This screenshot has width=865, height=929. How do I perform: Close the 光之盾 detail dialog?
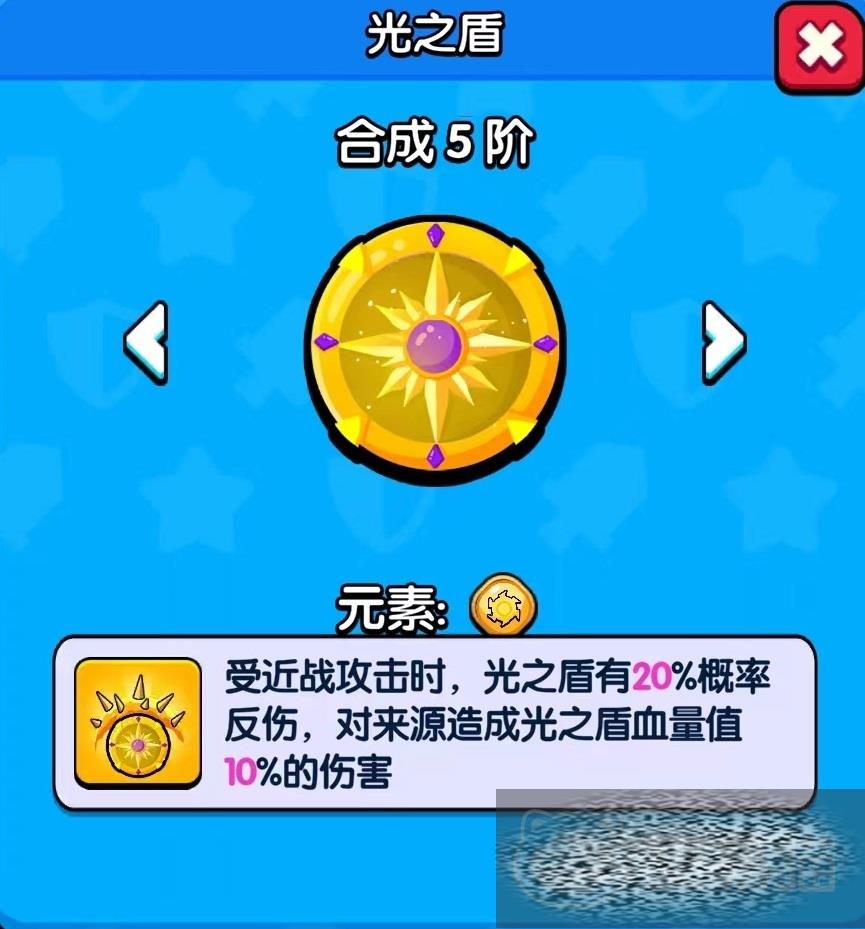(819, 47)
